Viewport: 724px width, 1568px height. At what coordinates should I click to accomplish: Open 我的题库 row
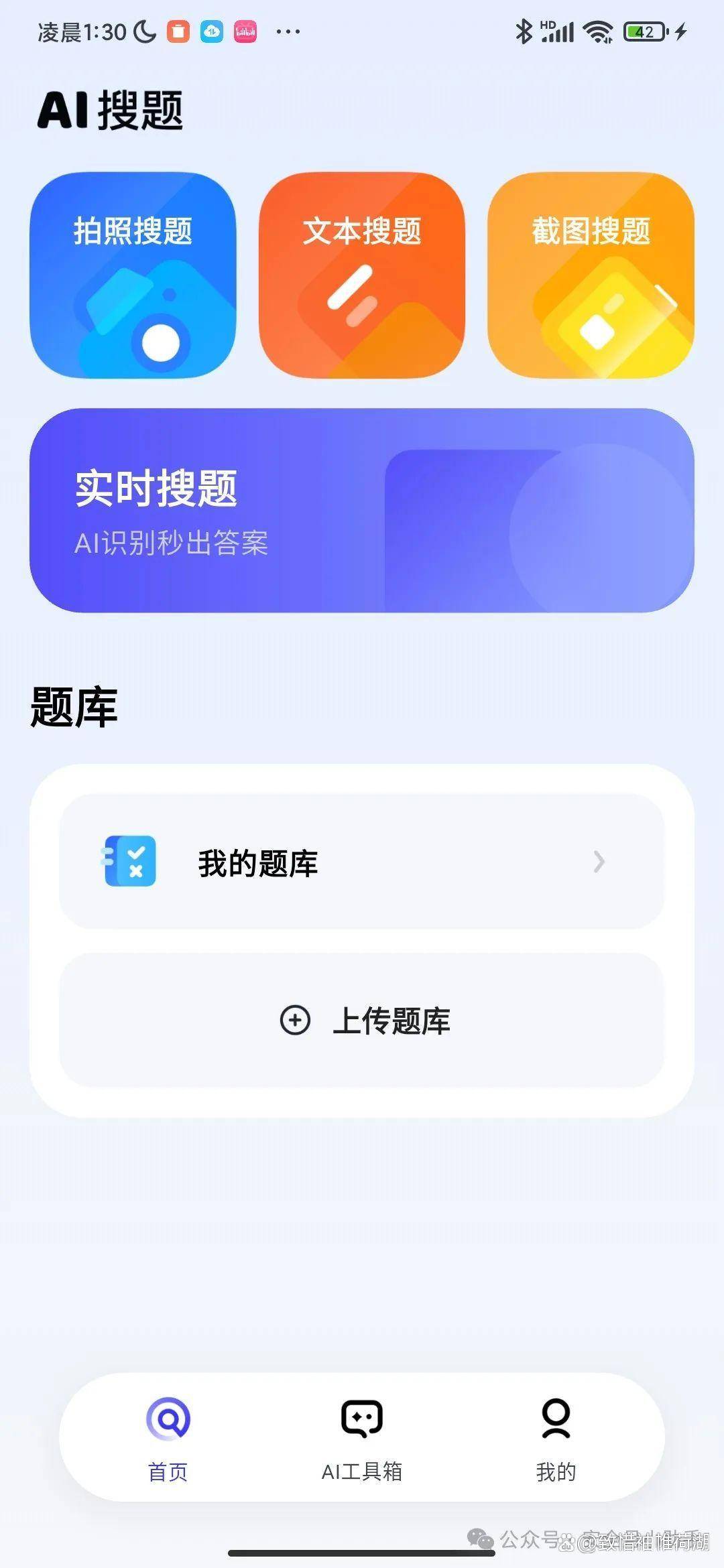[x=362, y=862]
